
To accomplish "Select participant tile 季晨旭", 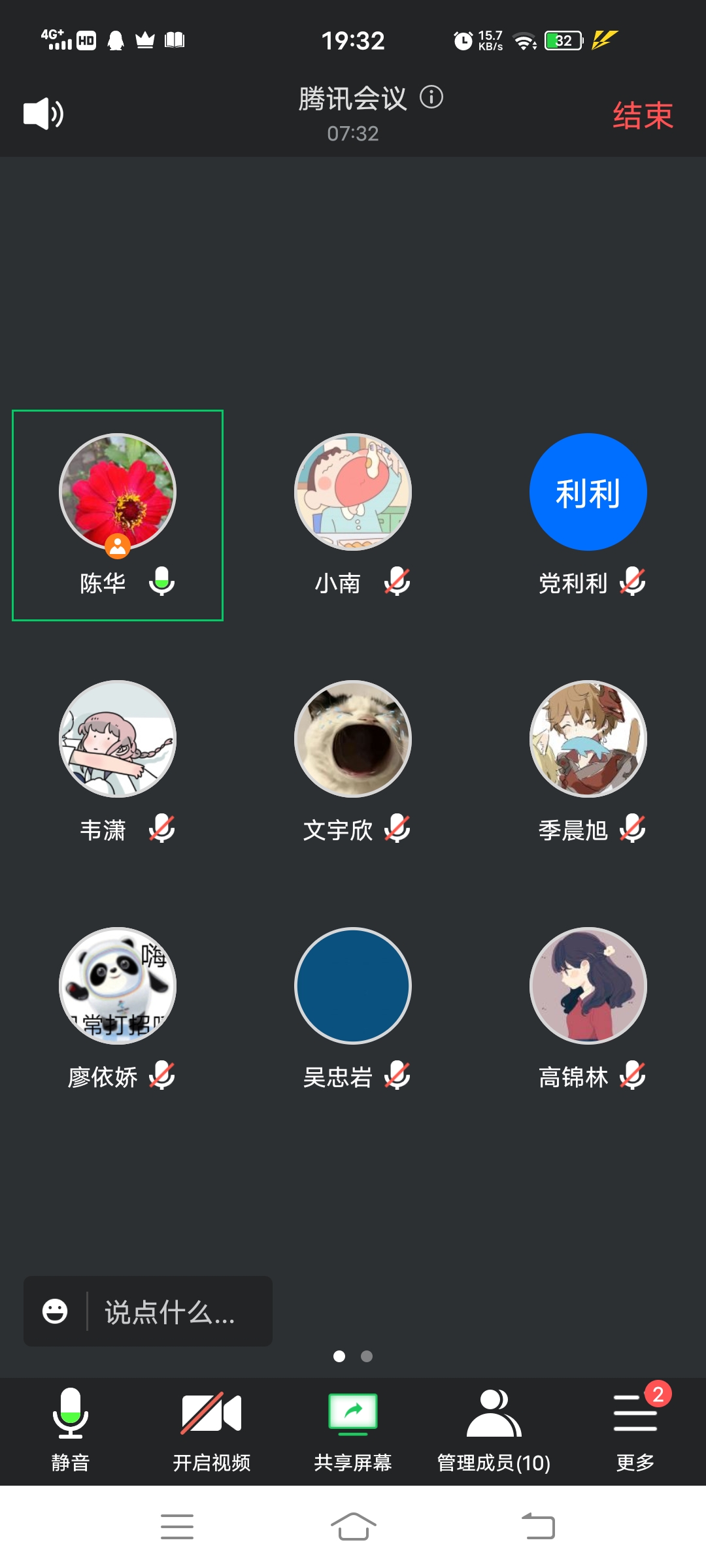I will click(588, 761).
